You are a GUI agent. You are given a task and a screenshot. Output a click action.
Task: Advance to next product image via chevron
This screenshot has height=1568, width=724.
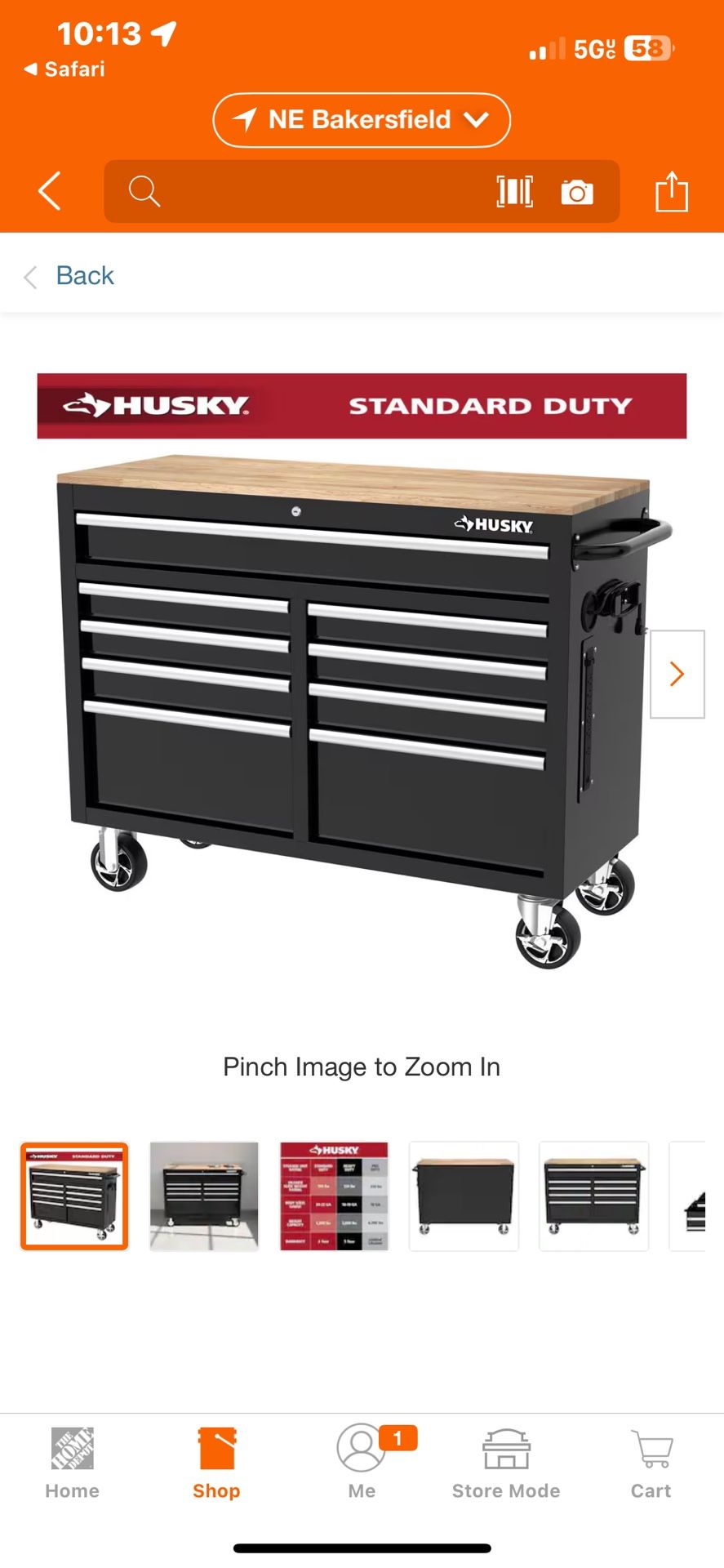(x=677, y=673)
